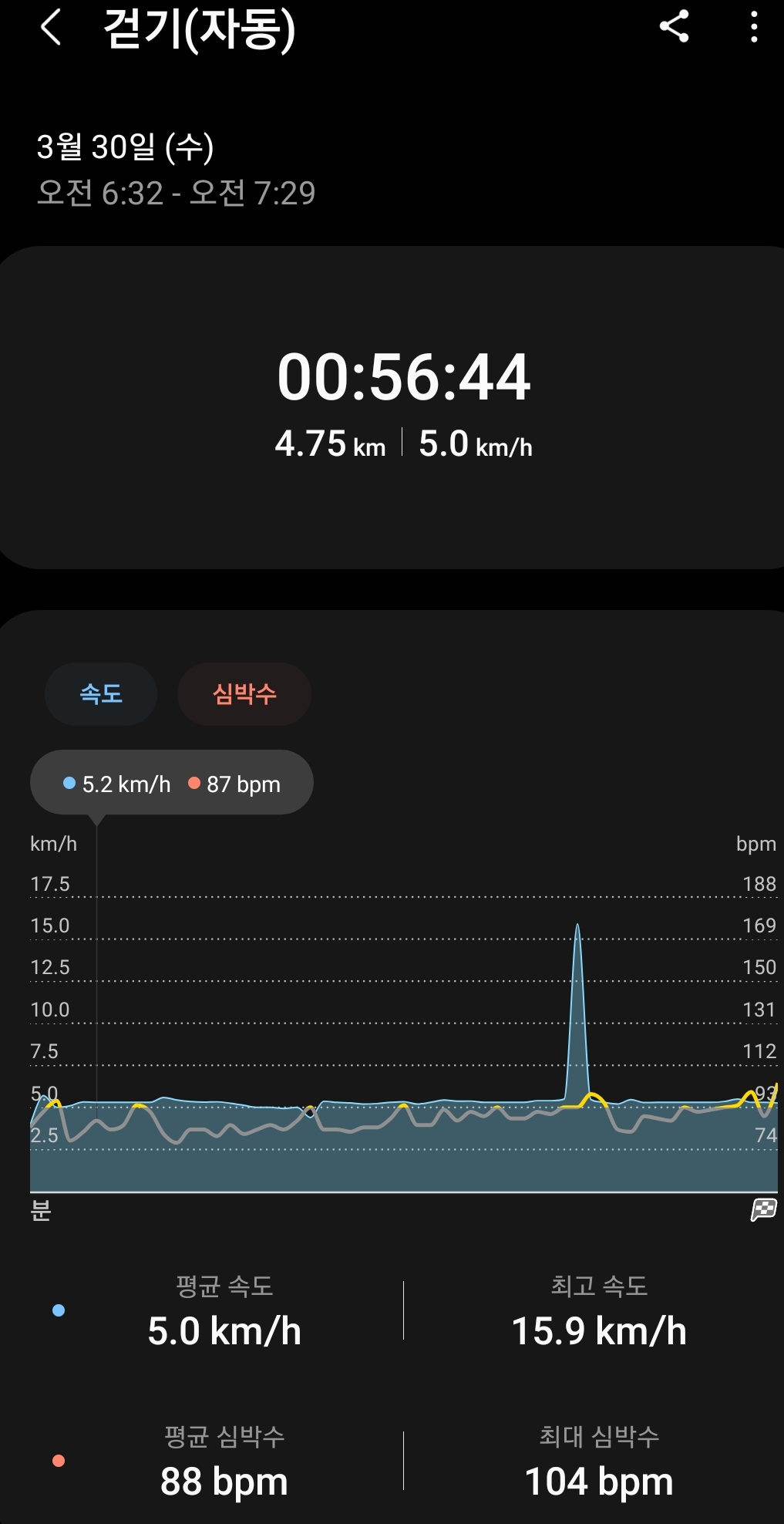Toggle the 속도 chart chip
The height and width of the screenshot is (1524, 784).
tap(101, 693)
